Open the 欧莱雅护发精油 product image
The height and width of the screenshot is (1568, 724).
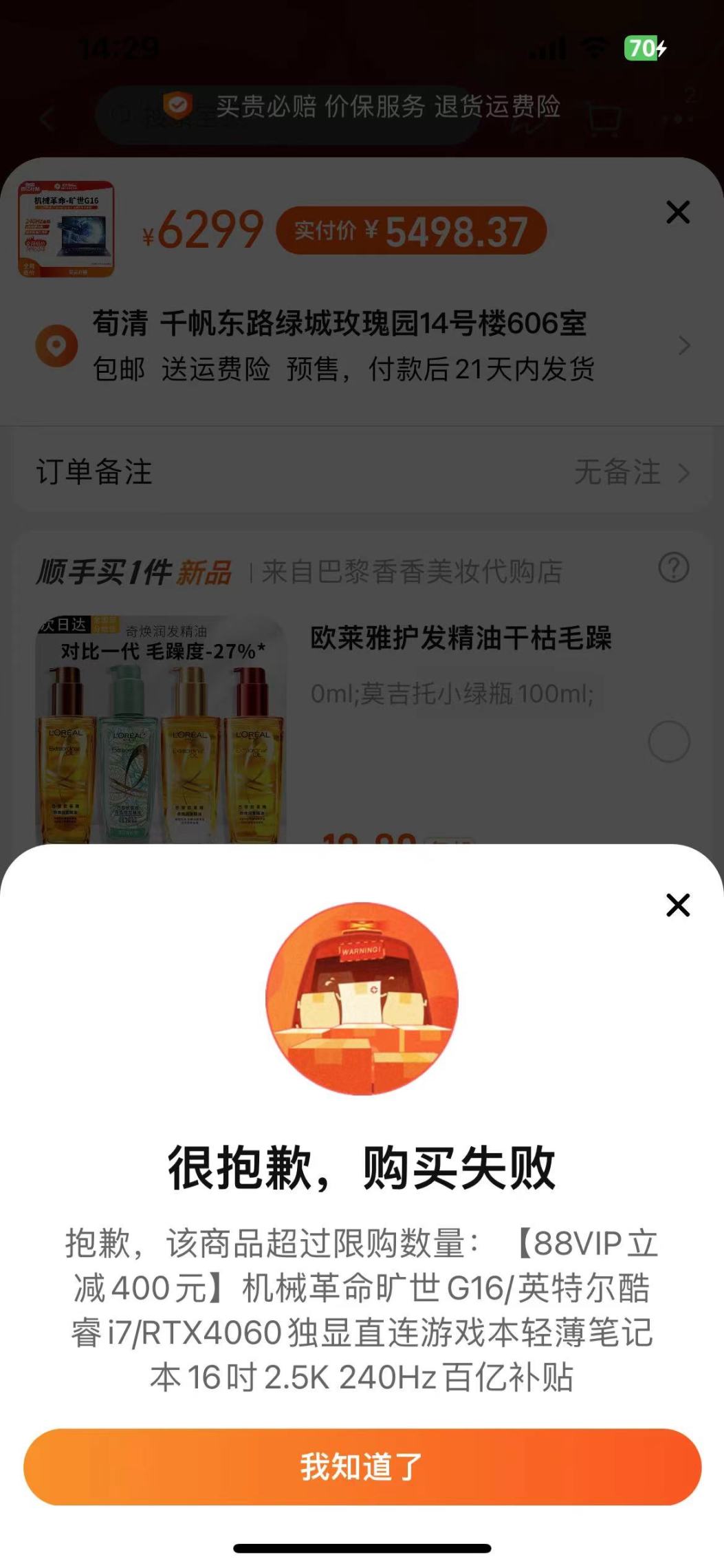click(x=162, y=731)
